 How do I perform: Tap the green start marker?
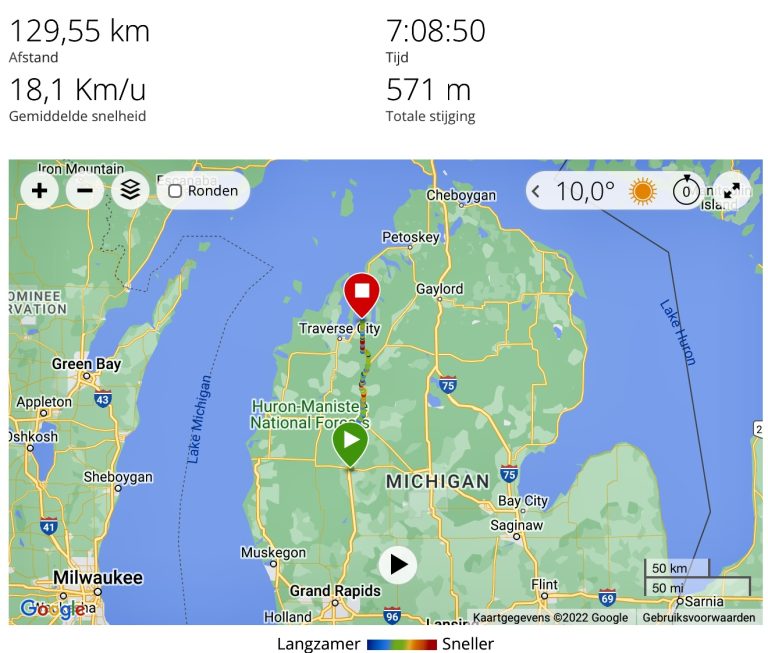pos(350,440)
